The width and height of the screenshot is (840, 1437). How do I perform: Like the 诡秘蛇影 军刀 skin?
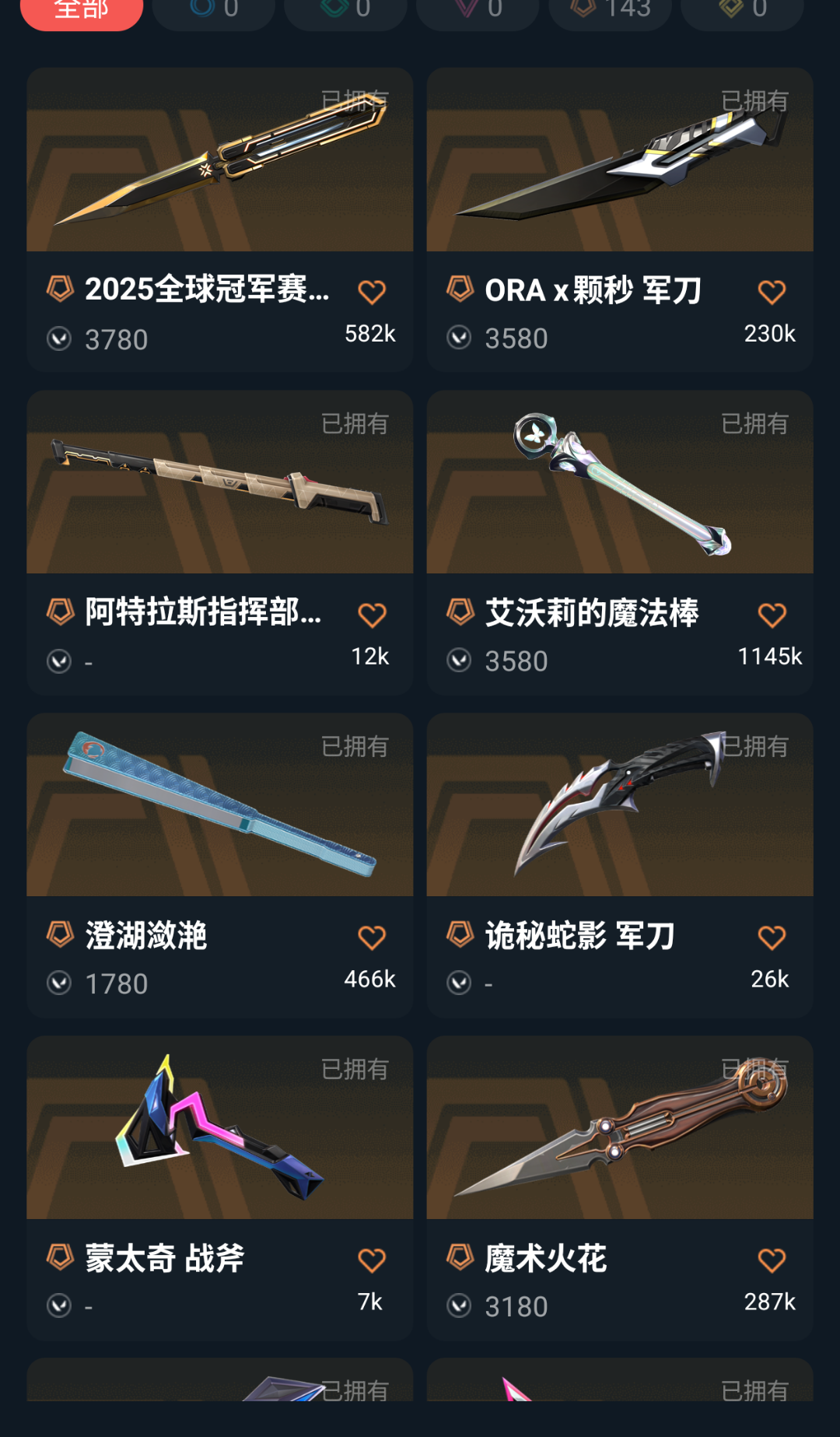coord(772,938)
